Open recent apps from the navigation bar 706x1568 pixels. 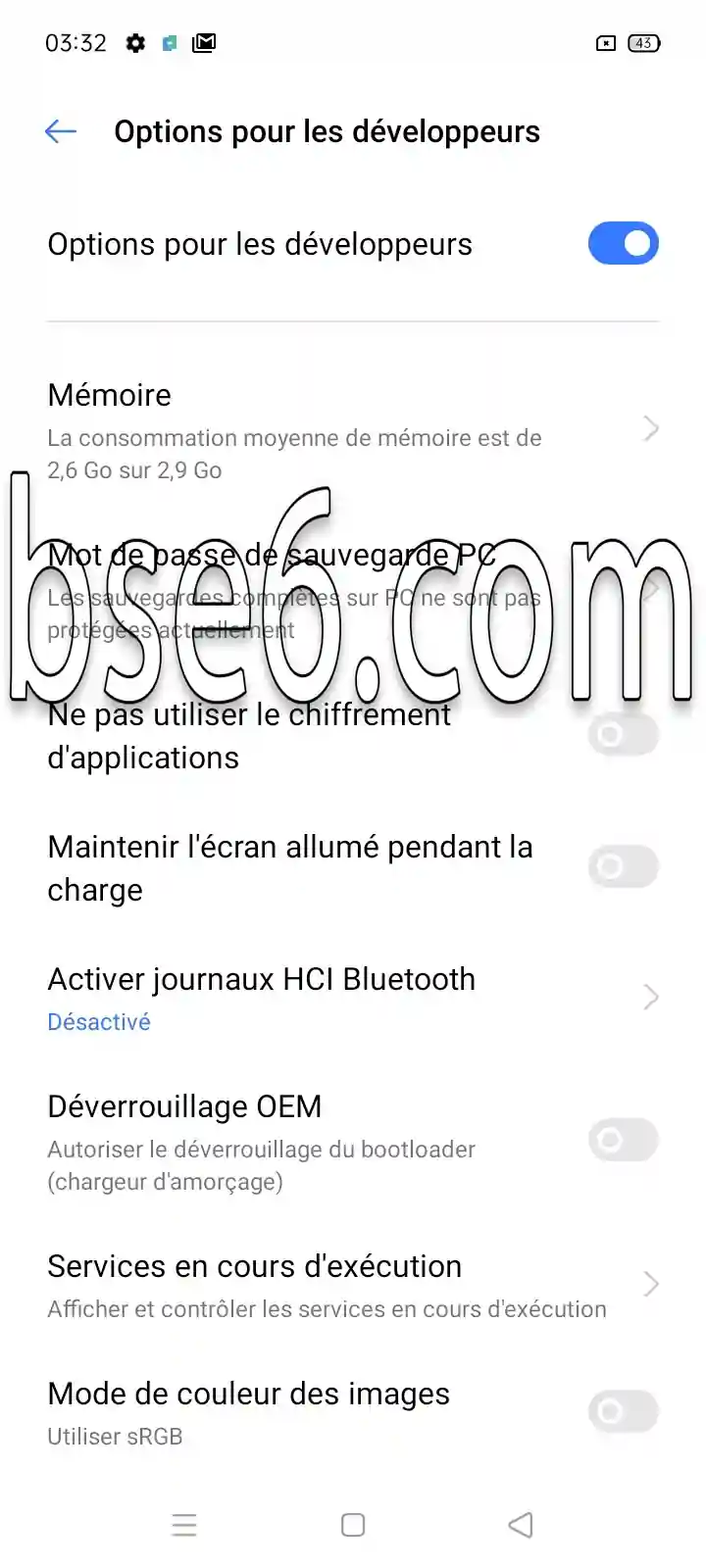point(184,1525)
